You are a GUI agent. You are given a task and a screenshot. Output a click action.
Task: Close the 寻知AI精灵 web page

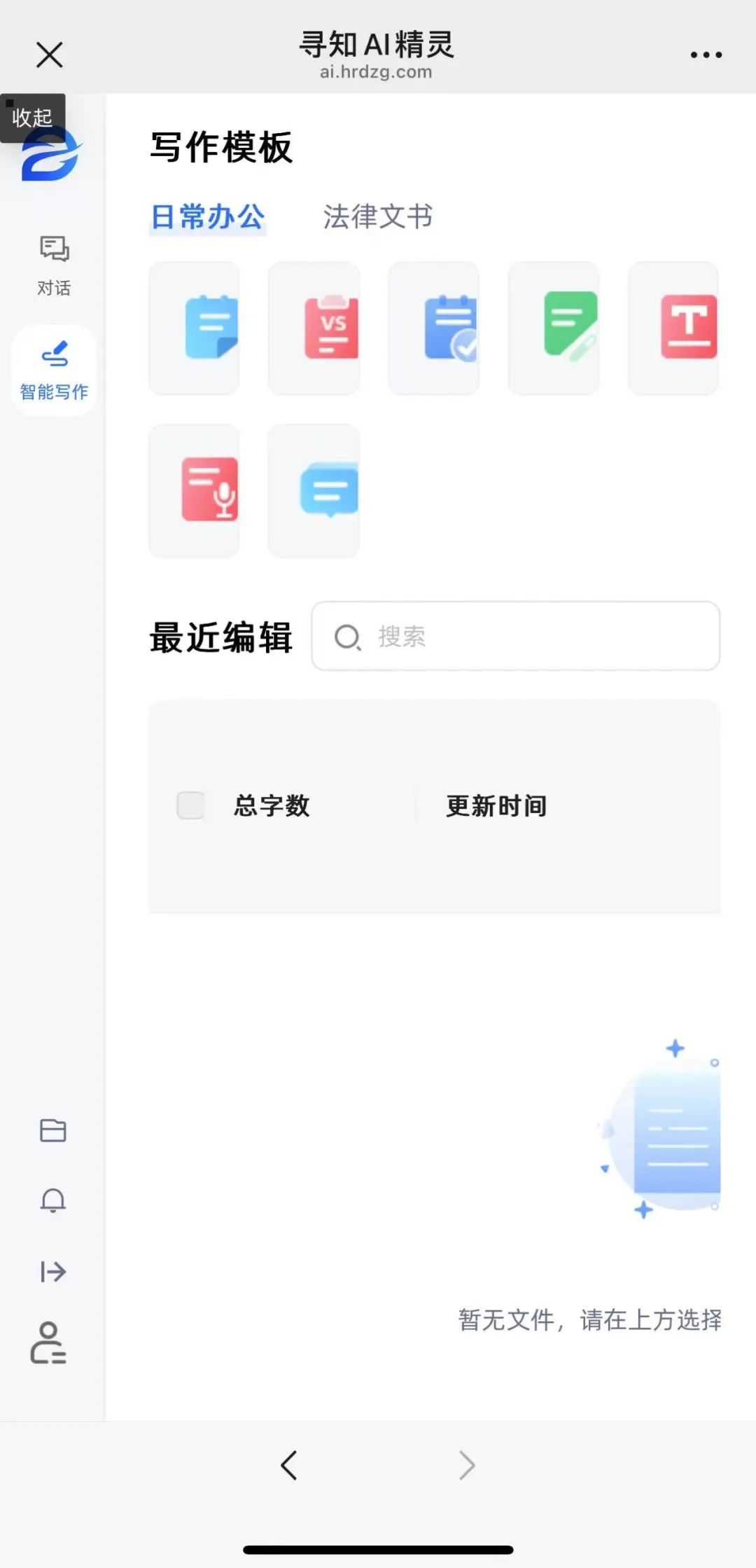pyautogui.click(x=49, y=55)
